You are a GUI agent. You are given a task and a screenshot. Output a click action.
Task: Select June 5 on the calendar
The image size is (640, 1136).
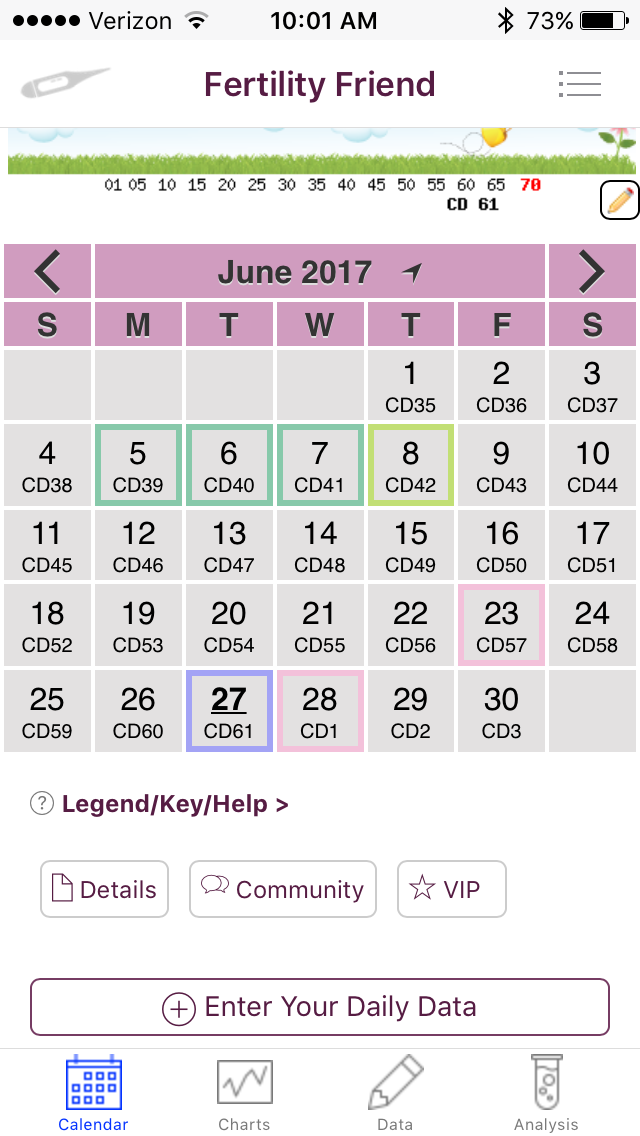pyautogui.click(x=138, y=465)
